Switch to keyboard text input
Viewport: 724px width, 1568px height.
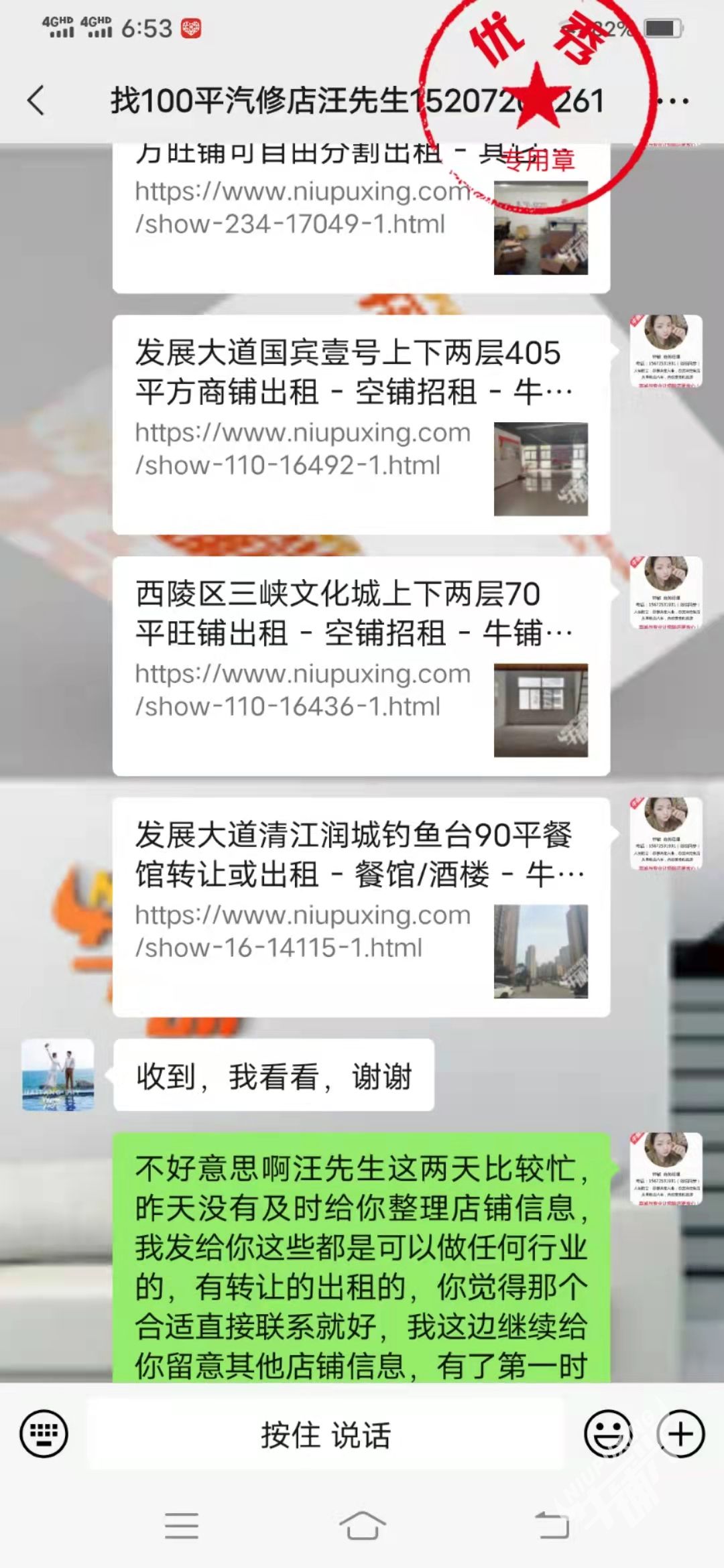click(44, 1435)
